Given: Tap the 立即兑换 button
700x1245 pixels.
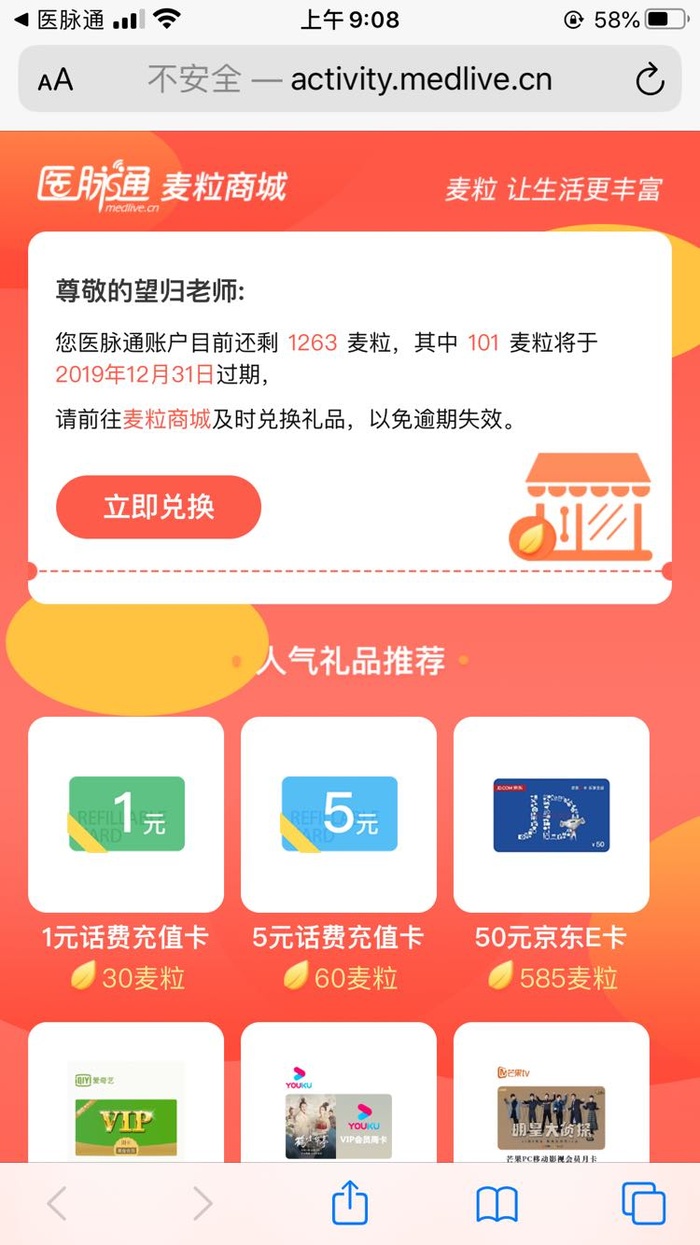Looking at the screenshot, I should tap(158, 507).
